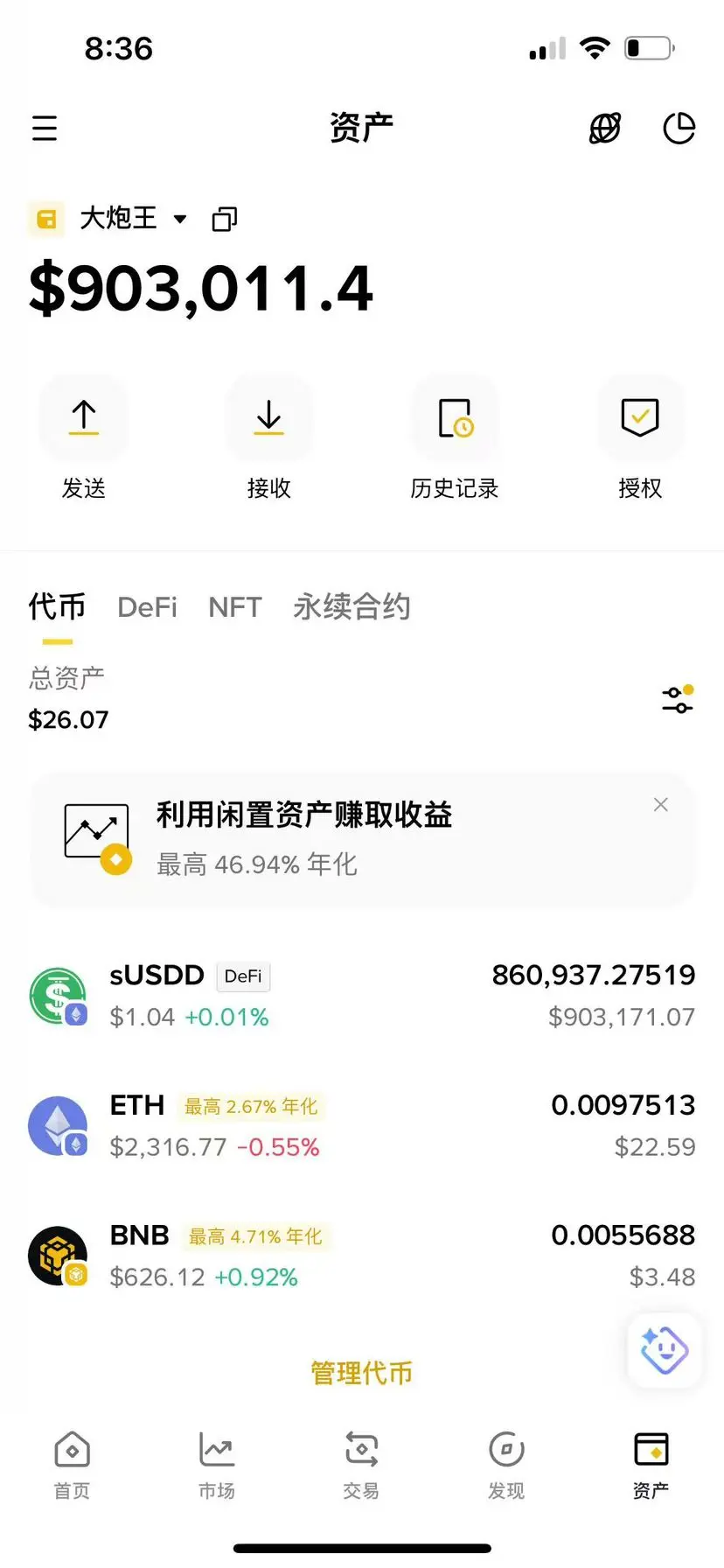This screenshot has width=724, height=1568.
Task: Tap the 发送 send button
Action: pos(84,419)
